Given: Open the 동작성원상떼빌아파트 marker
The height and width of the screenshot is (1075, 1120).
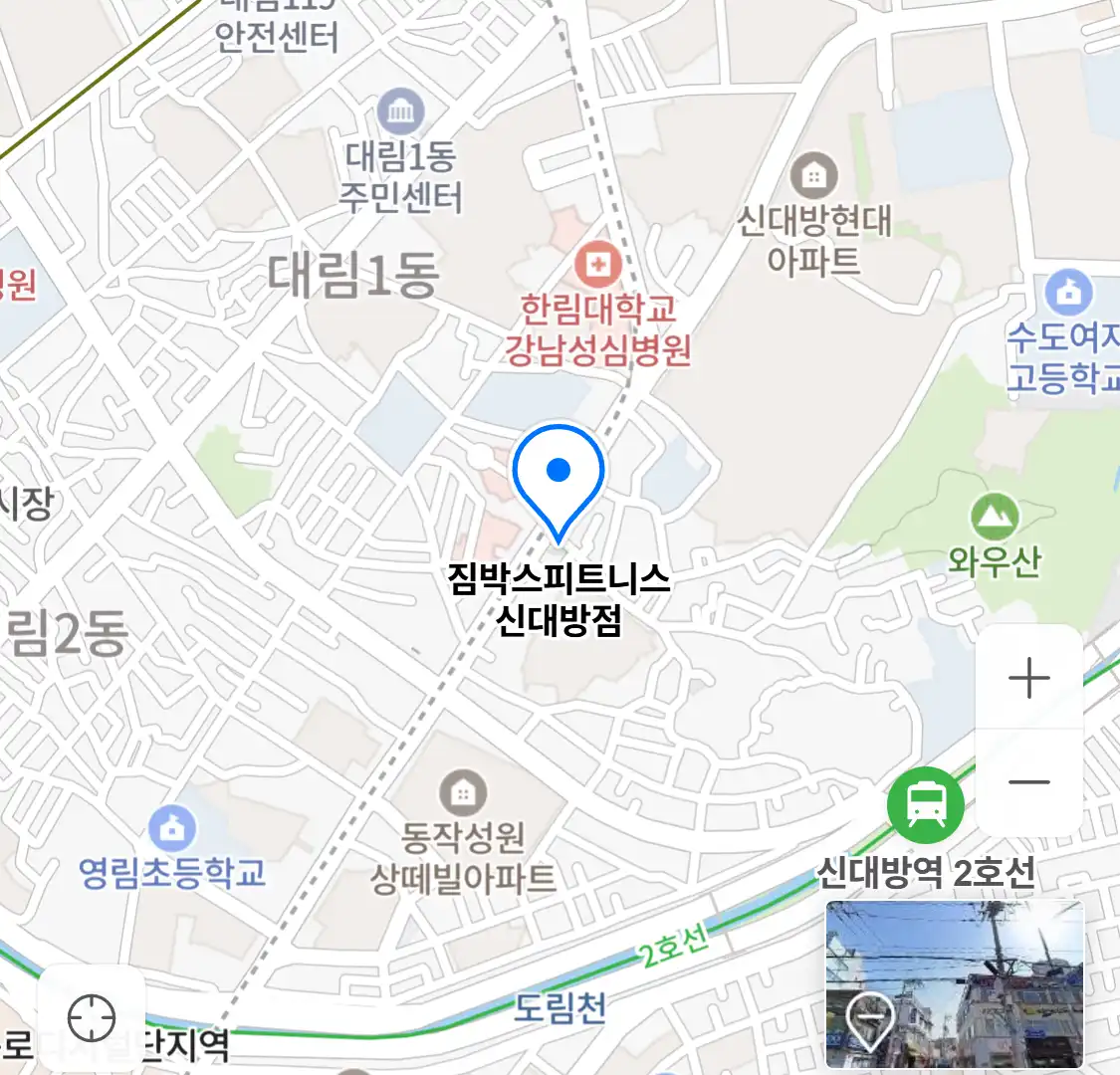Looking at the screenshot, I should point(462,793).
